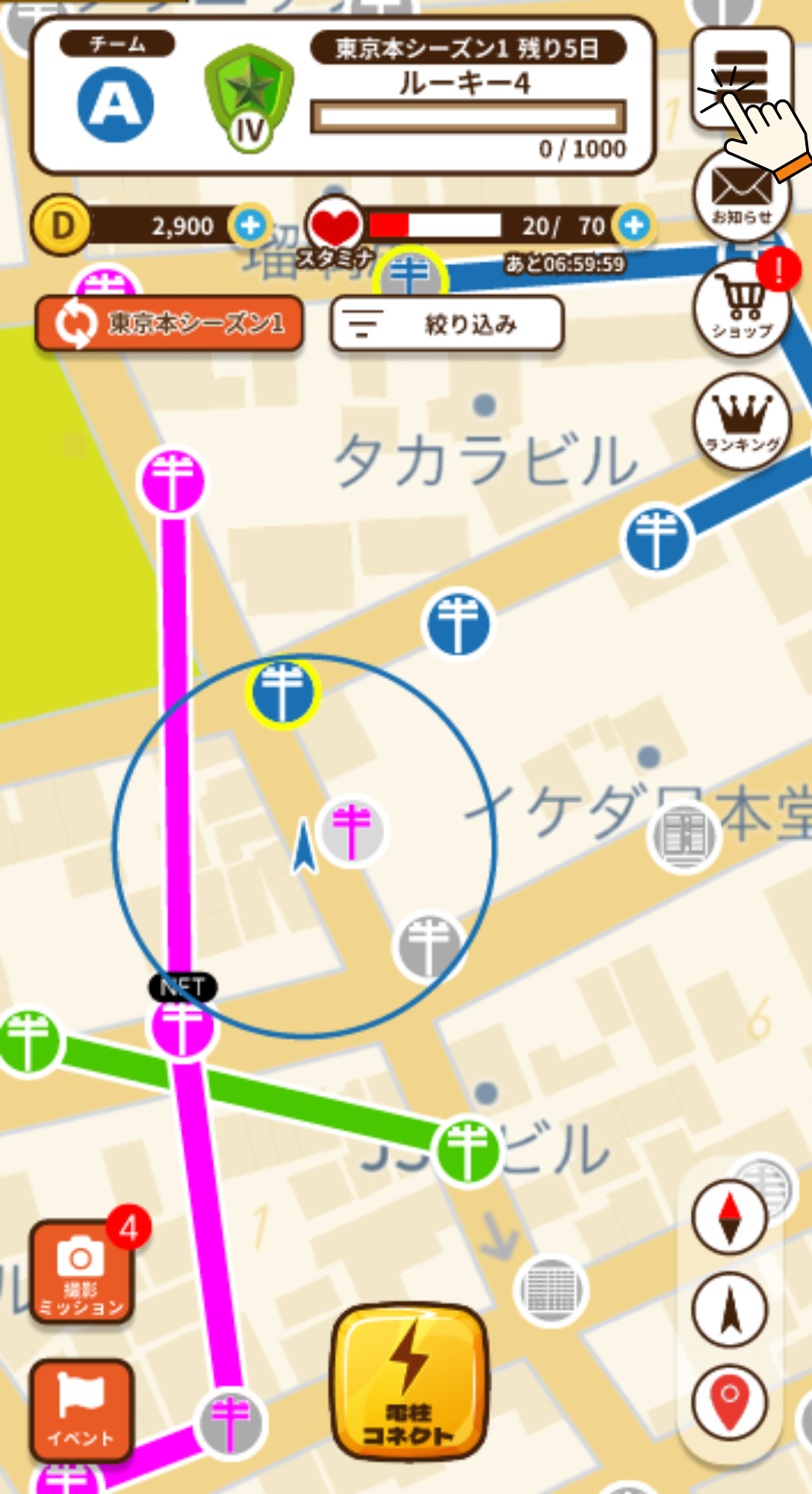Select the yellow-ringed blue pole inside the circle
This screenshot has height=1494, width=812.
[283, 692]
